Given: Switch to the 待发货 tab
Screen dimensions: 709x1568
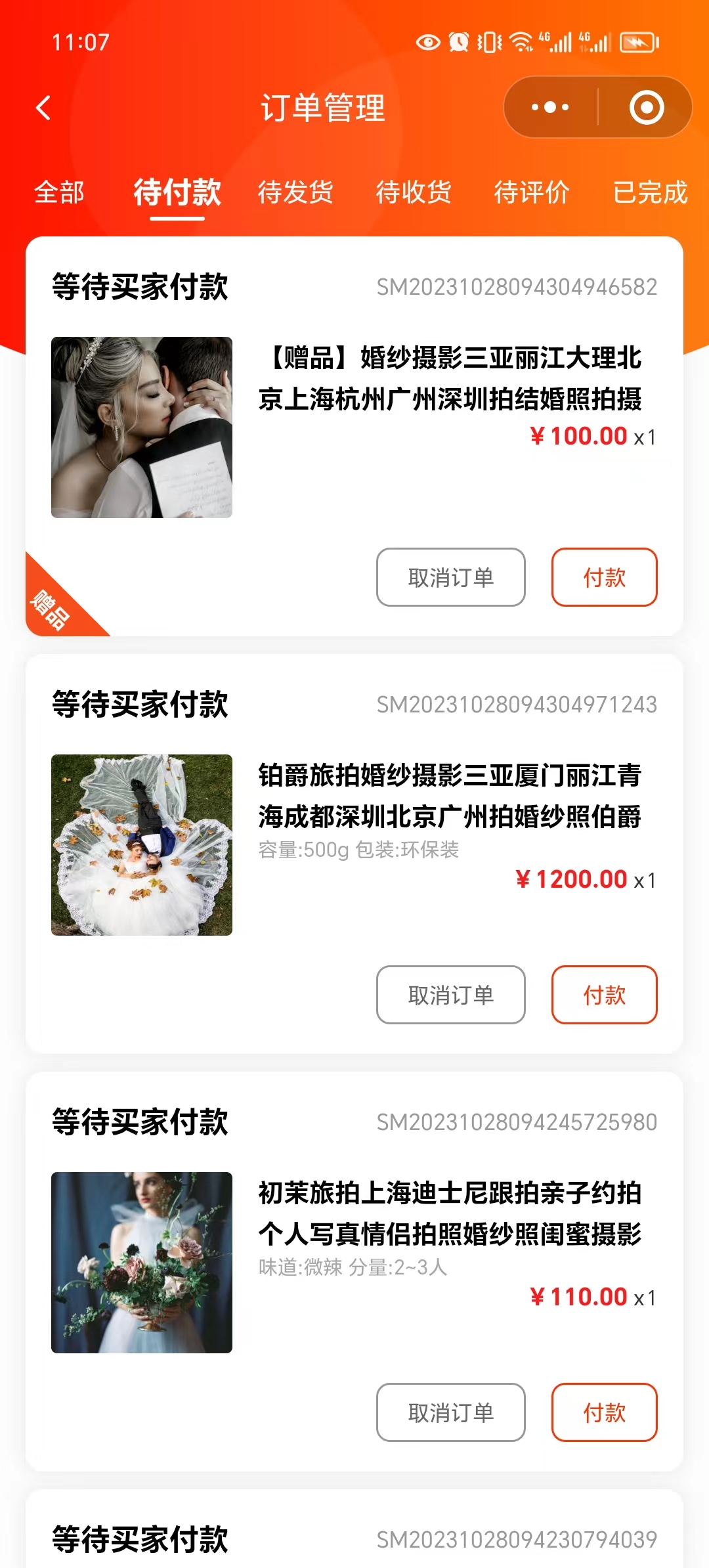Looking at the screenshot, I should point(295,192).
